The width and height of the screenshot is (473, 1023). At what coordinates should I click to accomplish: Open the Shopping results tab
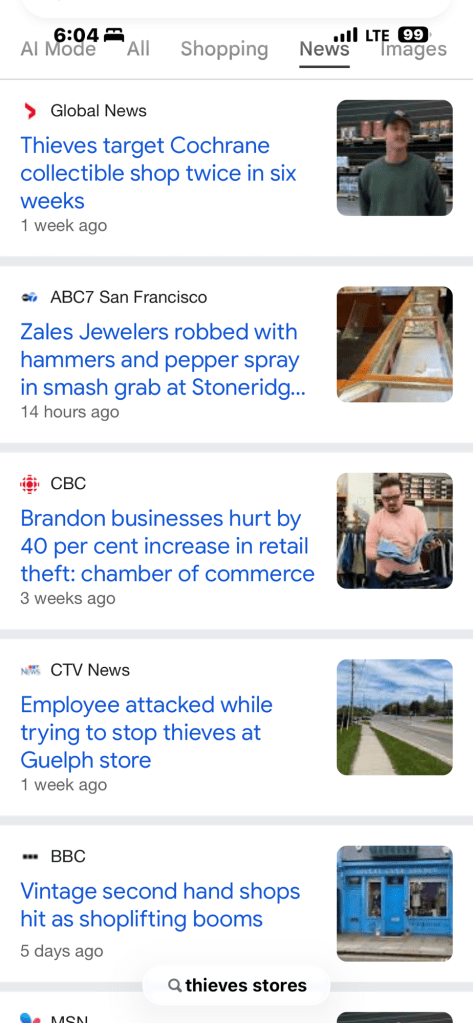click(224, 49)
